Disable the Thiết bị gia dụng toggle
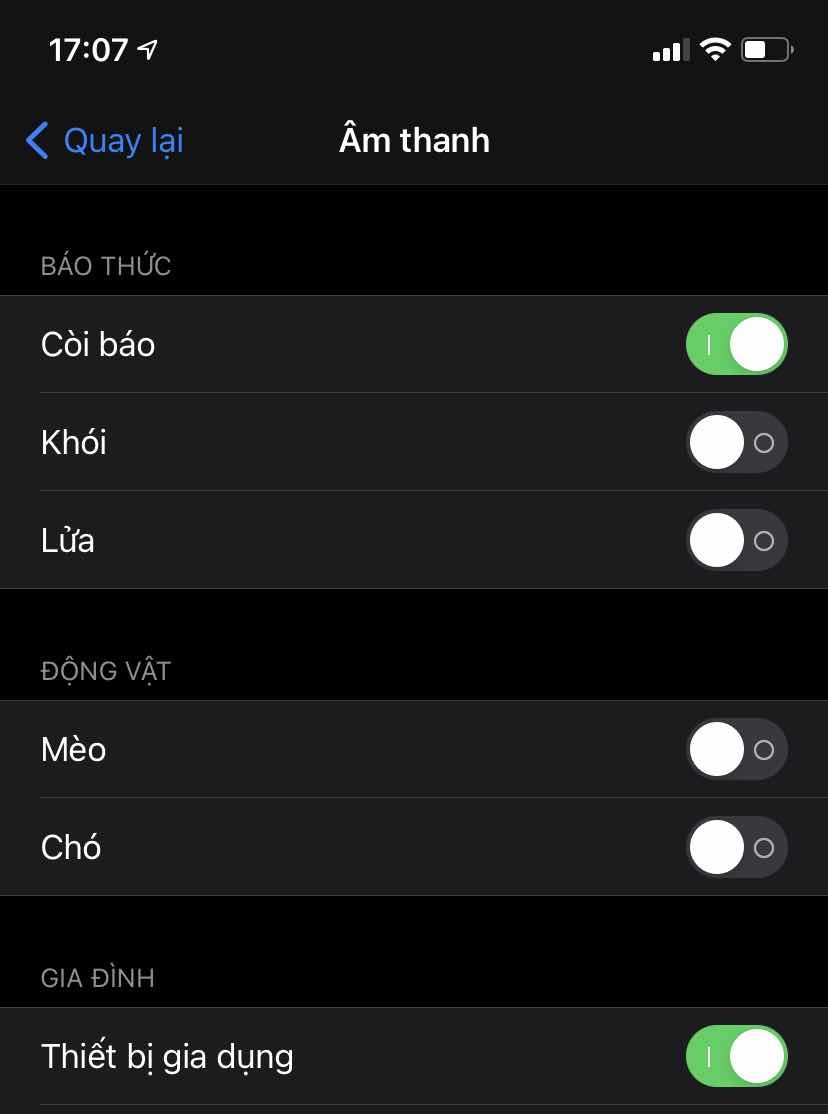This screenshot has width=828, height=1114. point(737,1056)
